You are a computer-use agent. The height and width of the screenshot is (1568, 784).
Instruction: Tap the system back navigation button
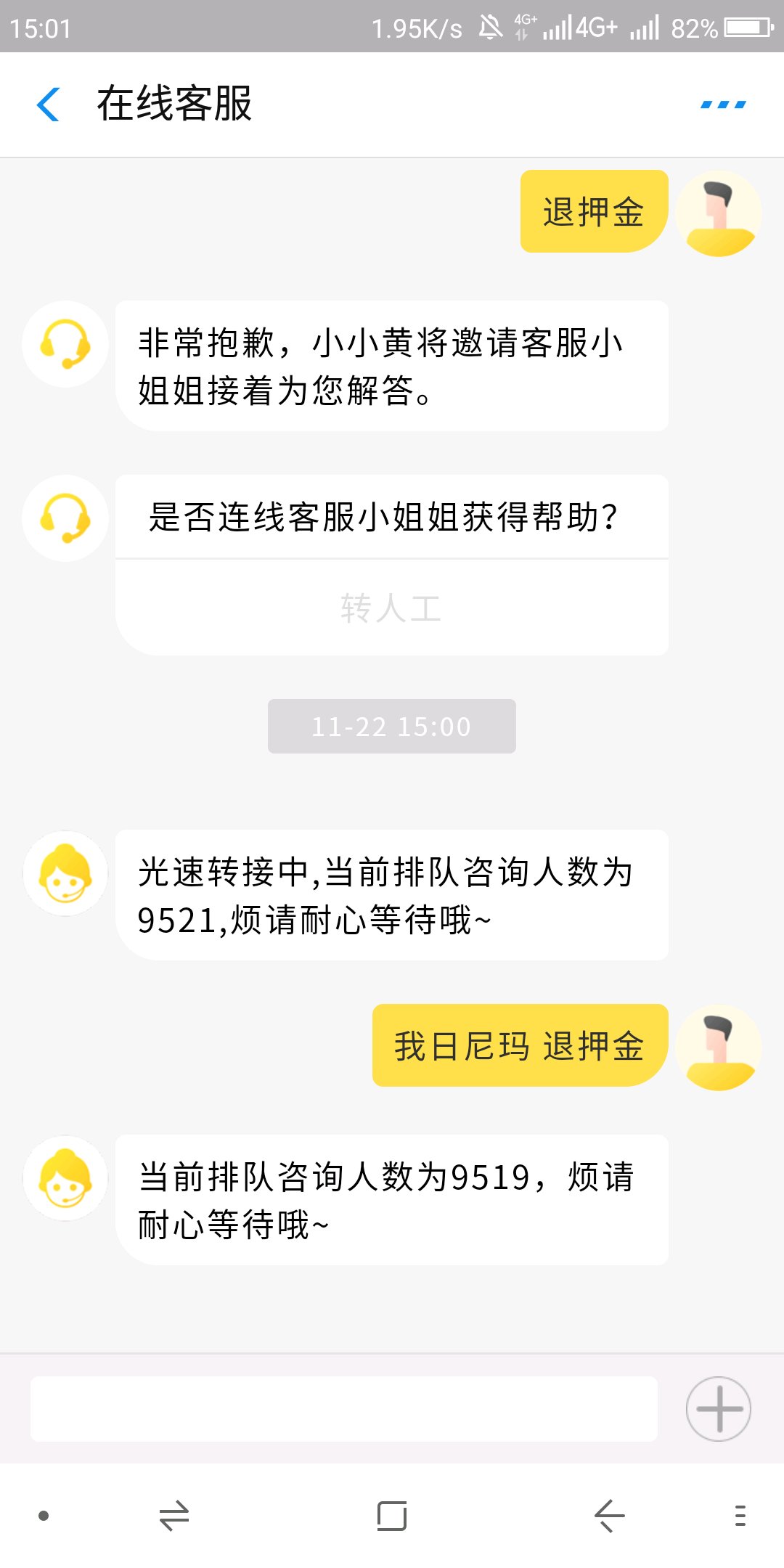[x=609, y=1516]
